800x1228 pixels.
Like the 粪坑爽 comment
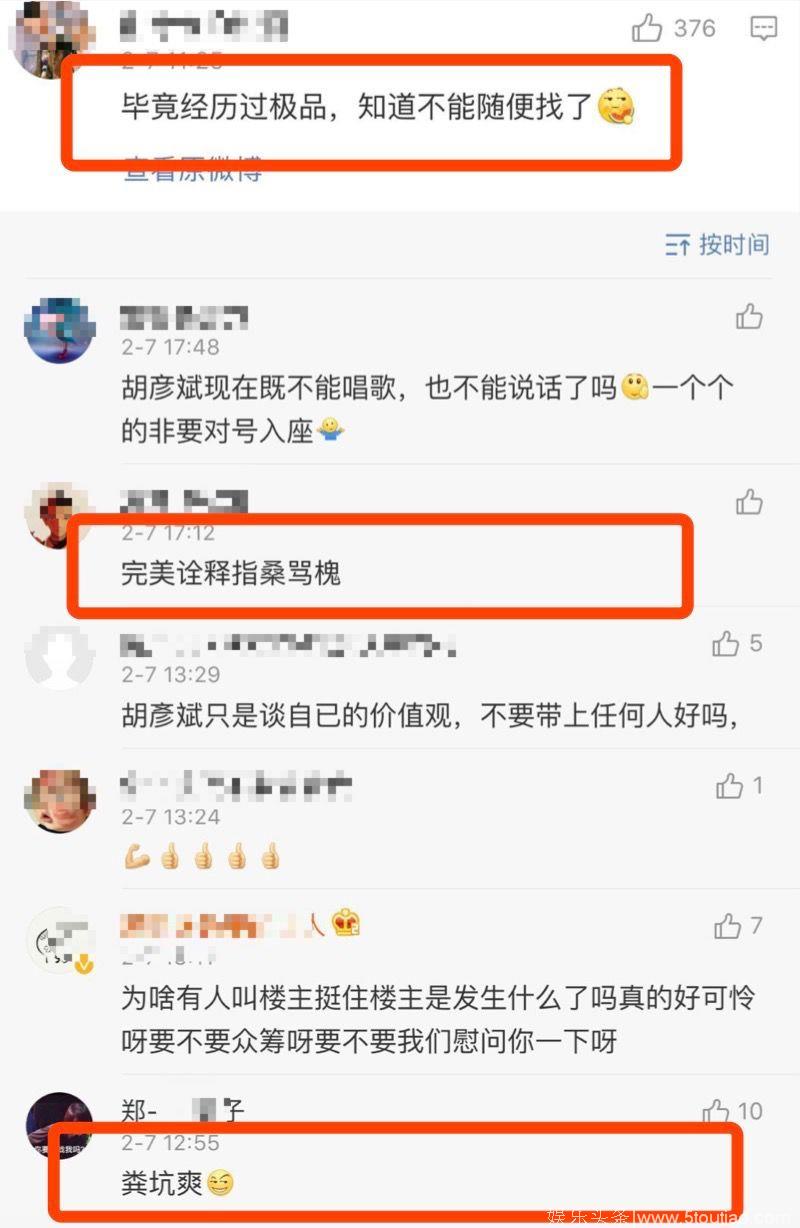tap(716, 1111)
